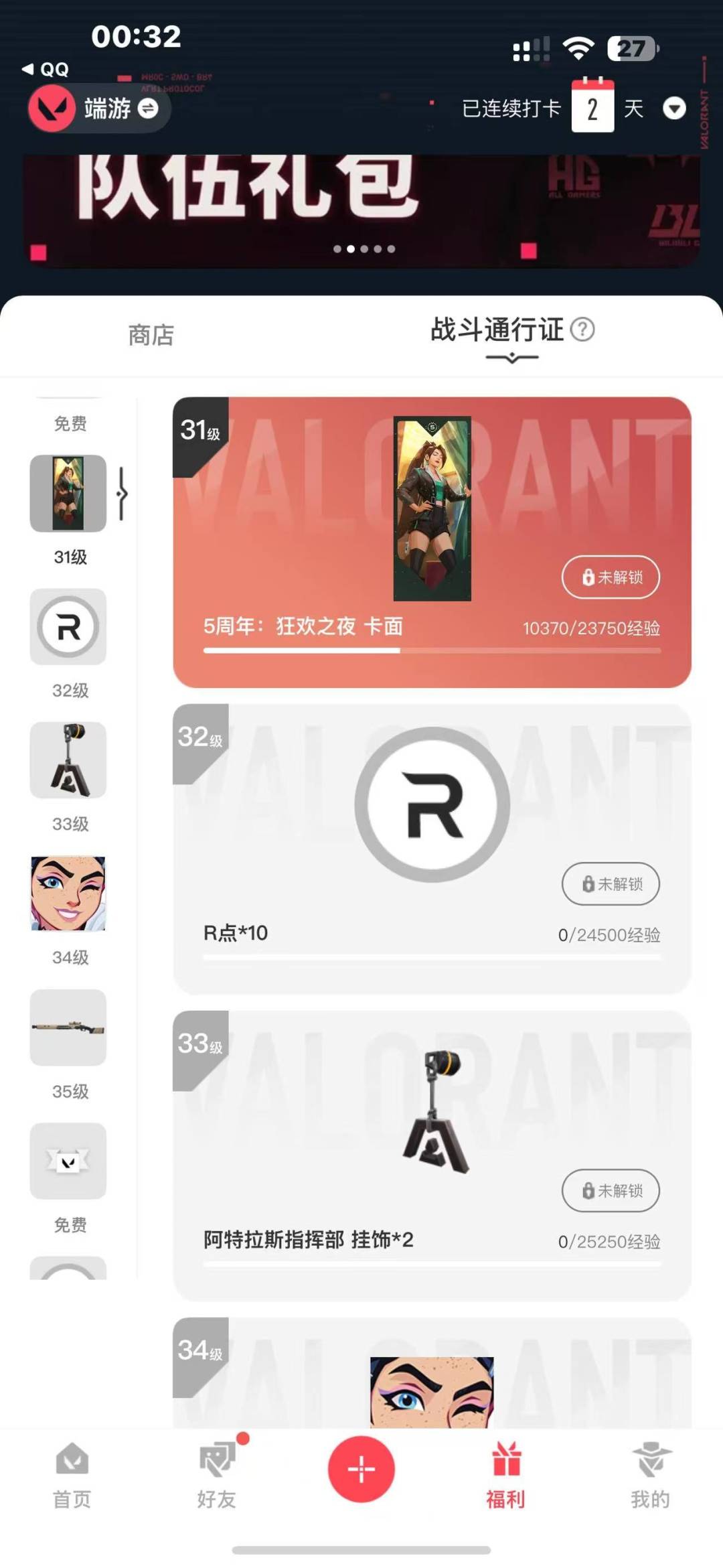This screenshot has width=723, height=1568.
Task: Return to QQ via back link
Action: [46, 69]
